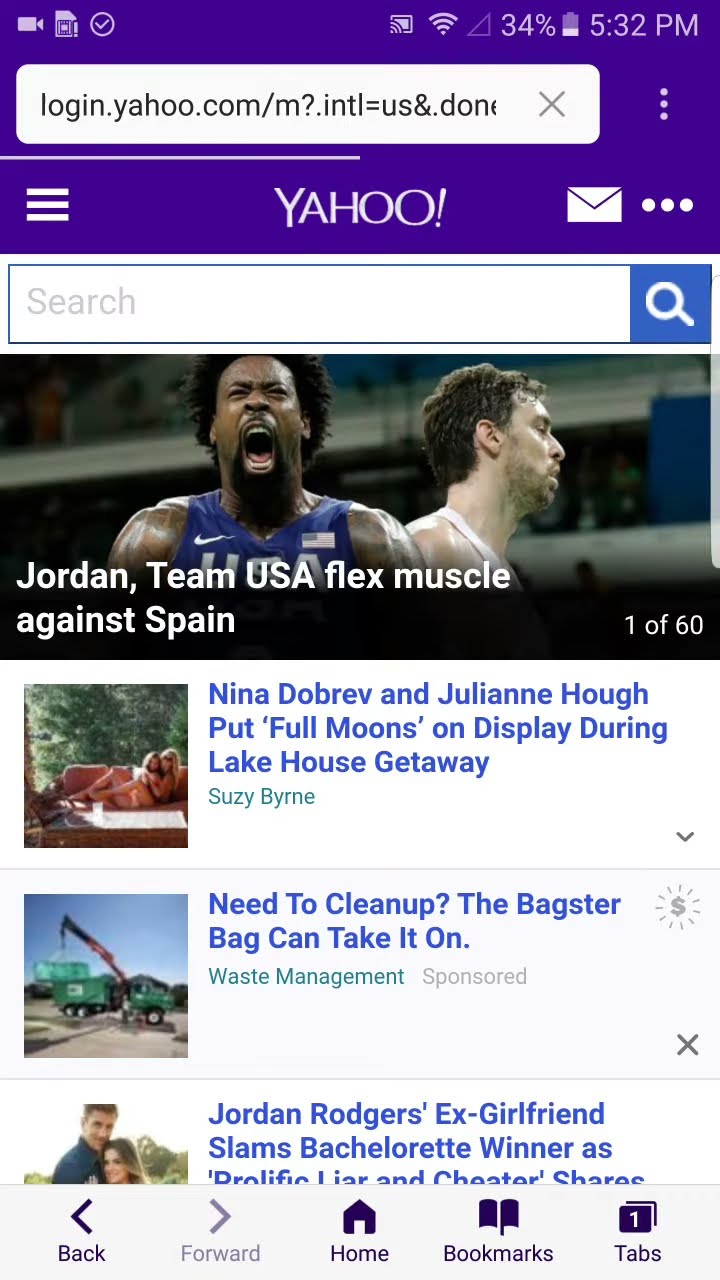Viewport: 720px width, 1280px height.
Task: Go back using the Back button
Action: pyautogui.click(x=81, y=1232)
